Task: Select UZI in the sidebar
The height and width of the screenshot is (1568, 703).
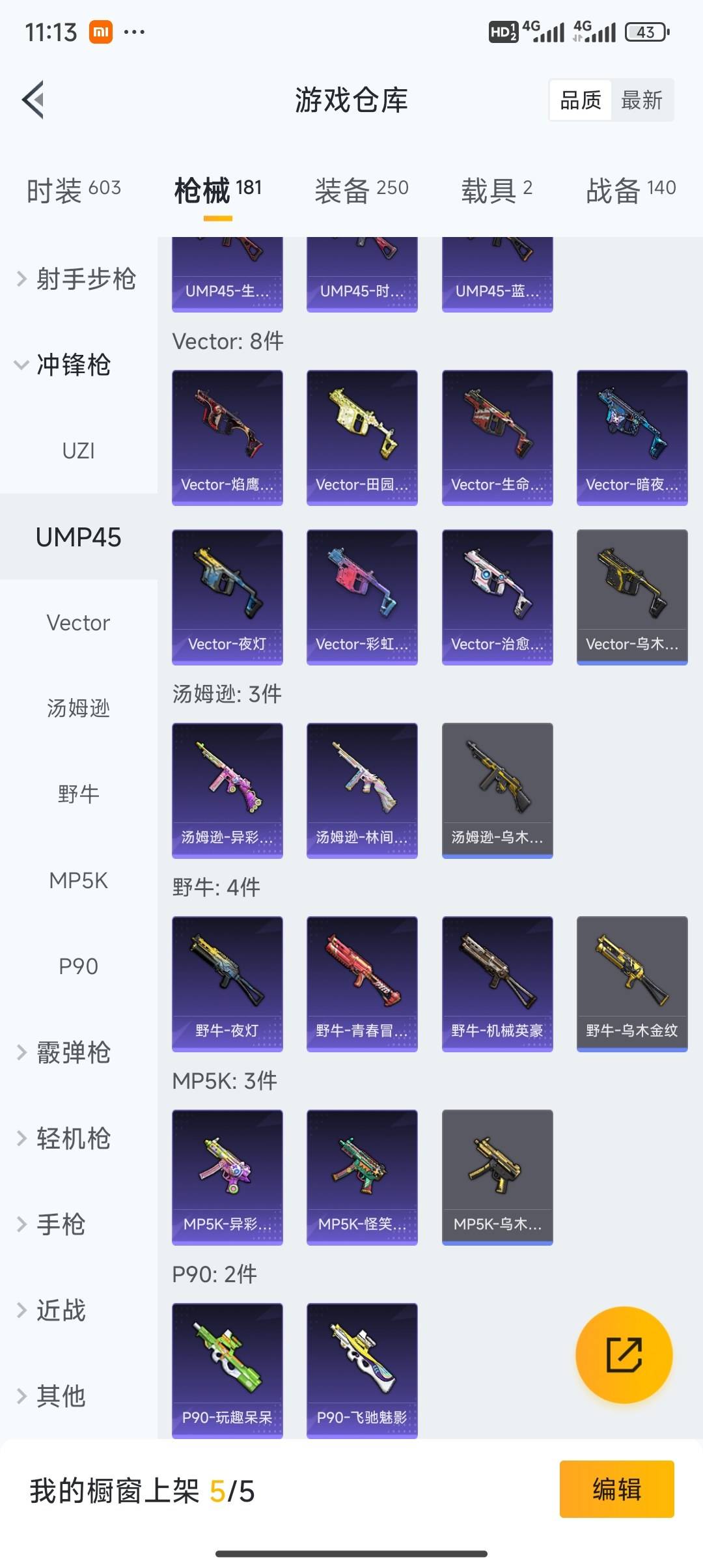Action: pos(78,451)
